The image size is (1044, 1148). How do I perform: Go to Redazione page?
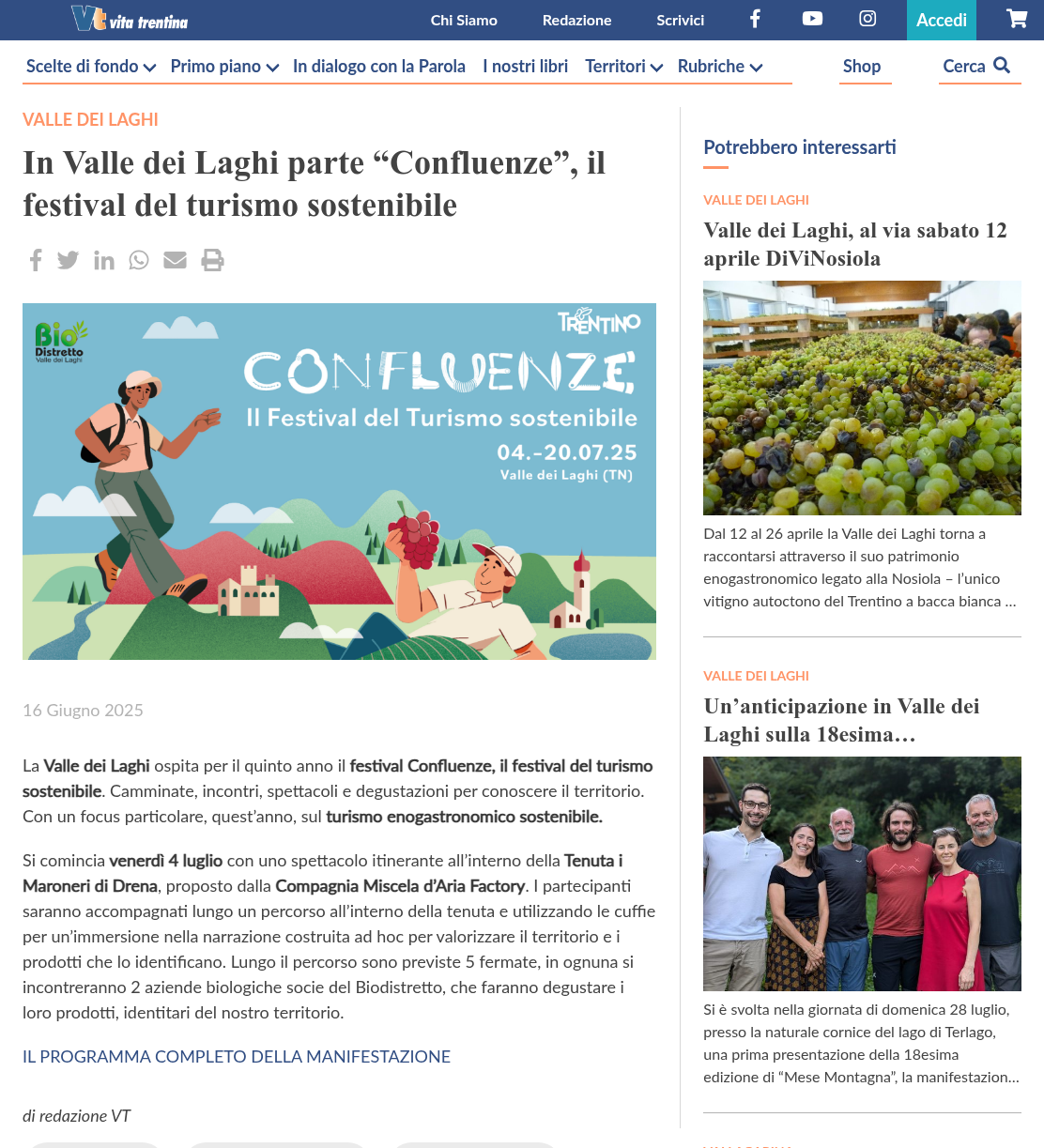pos(576,20)
